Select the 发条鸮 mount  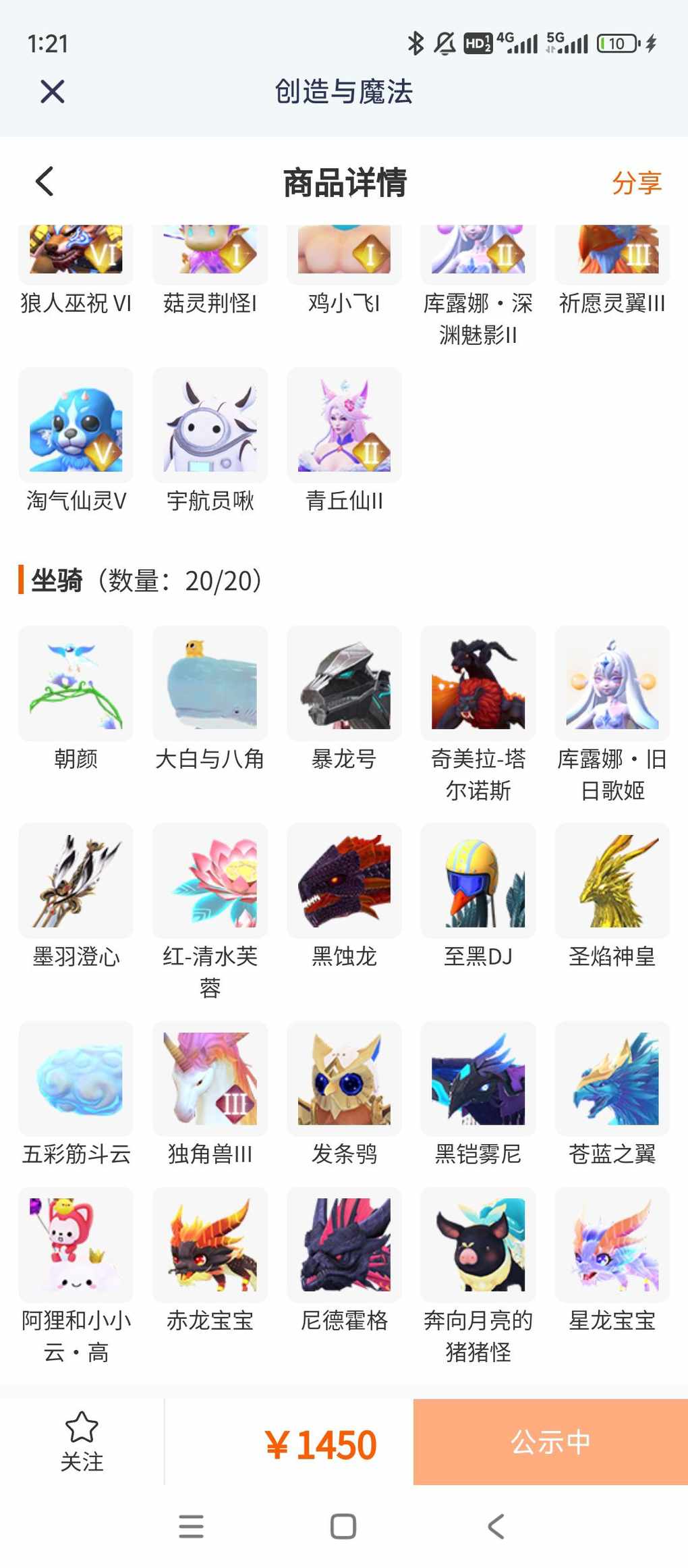pos(344,1094)
